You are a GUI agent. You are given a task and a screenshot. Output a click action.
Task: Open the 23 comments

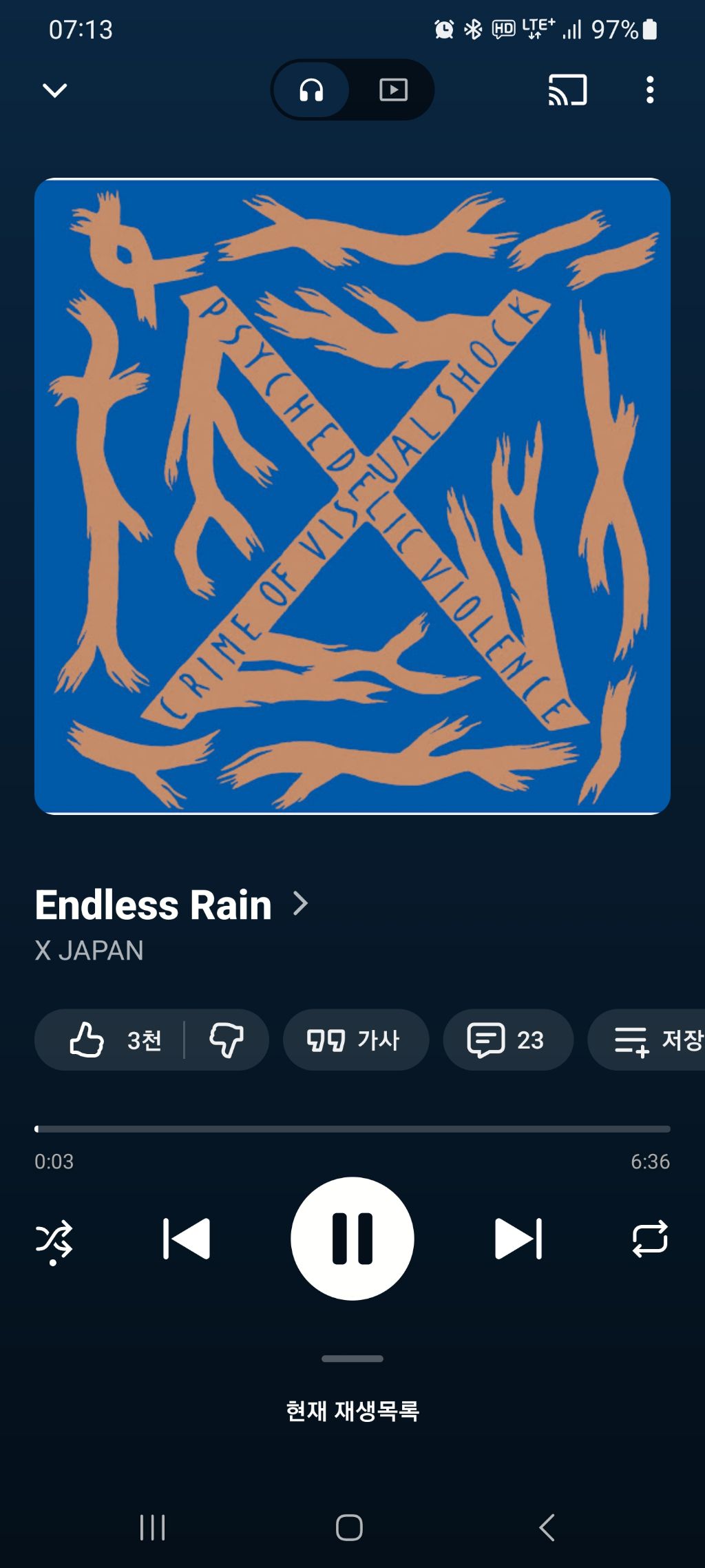click(507, 1040)
